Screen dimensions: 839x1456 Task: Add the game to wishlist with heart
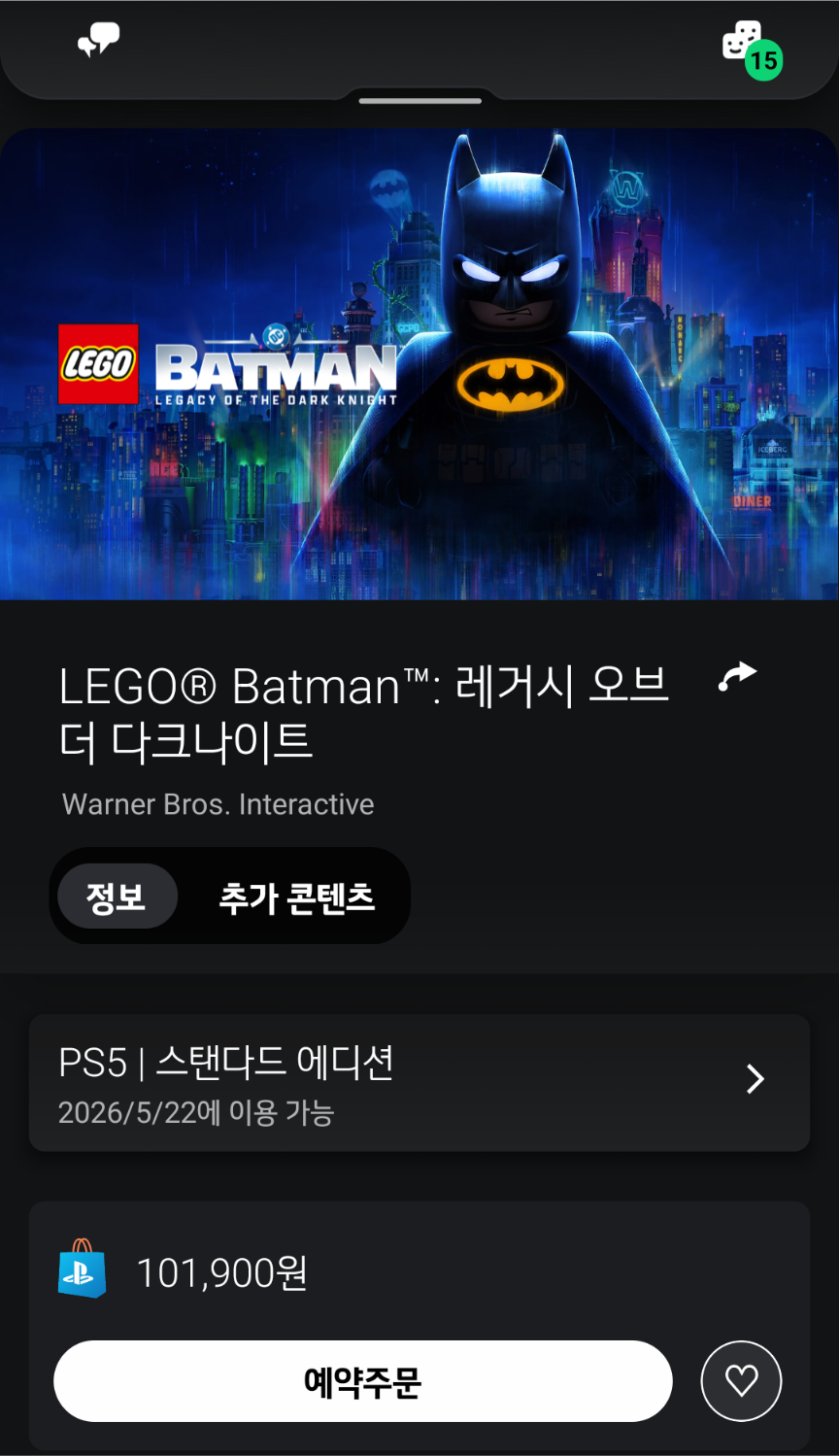click(x=741, y=1381)
